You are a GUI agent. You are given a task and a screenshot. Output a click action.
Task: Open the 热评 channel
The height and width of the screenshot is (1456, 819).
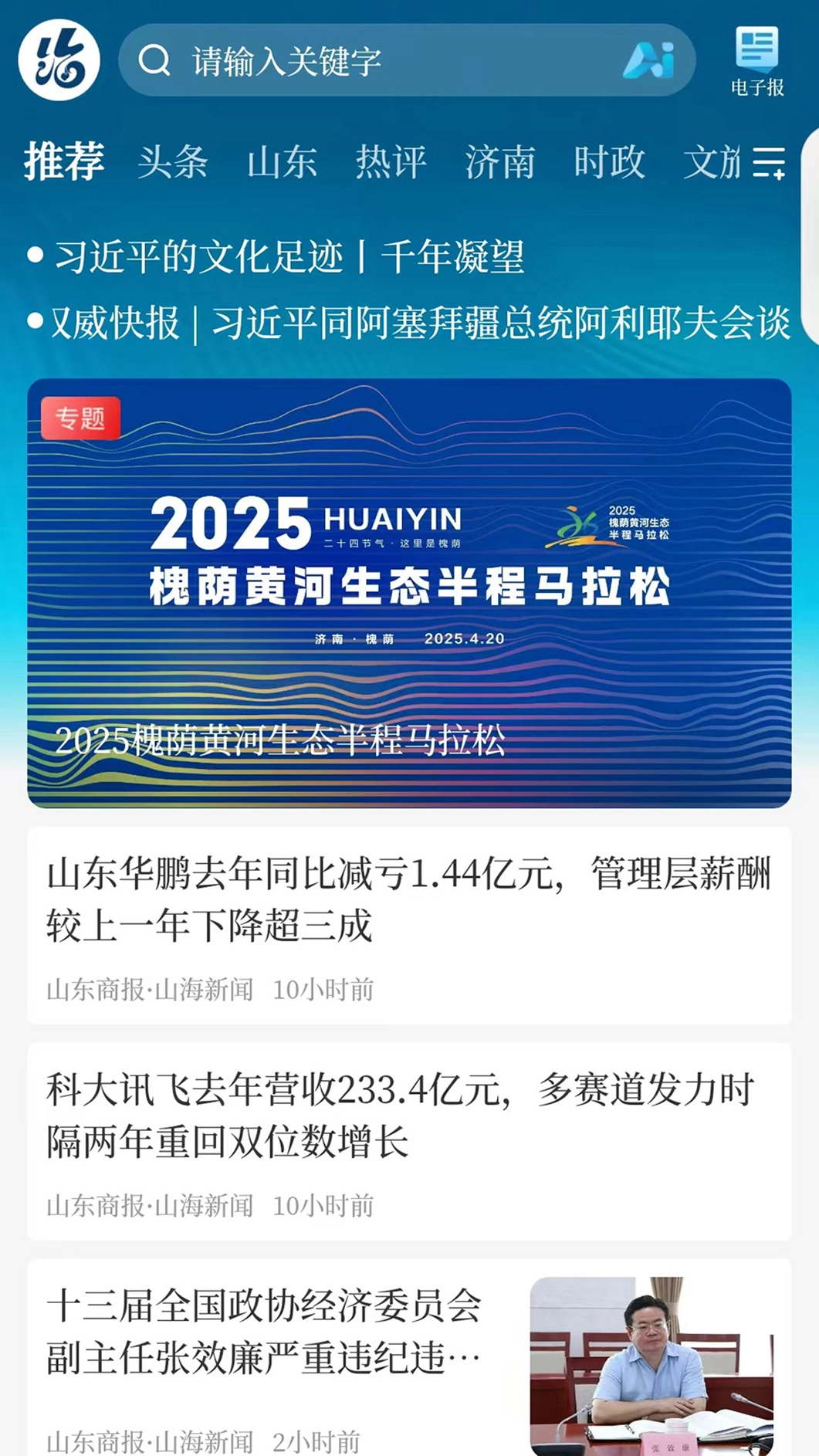tap(389, 162)
